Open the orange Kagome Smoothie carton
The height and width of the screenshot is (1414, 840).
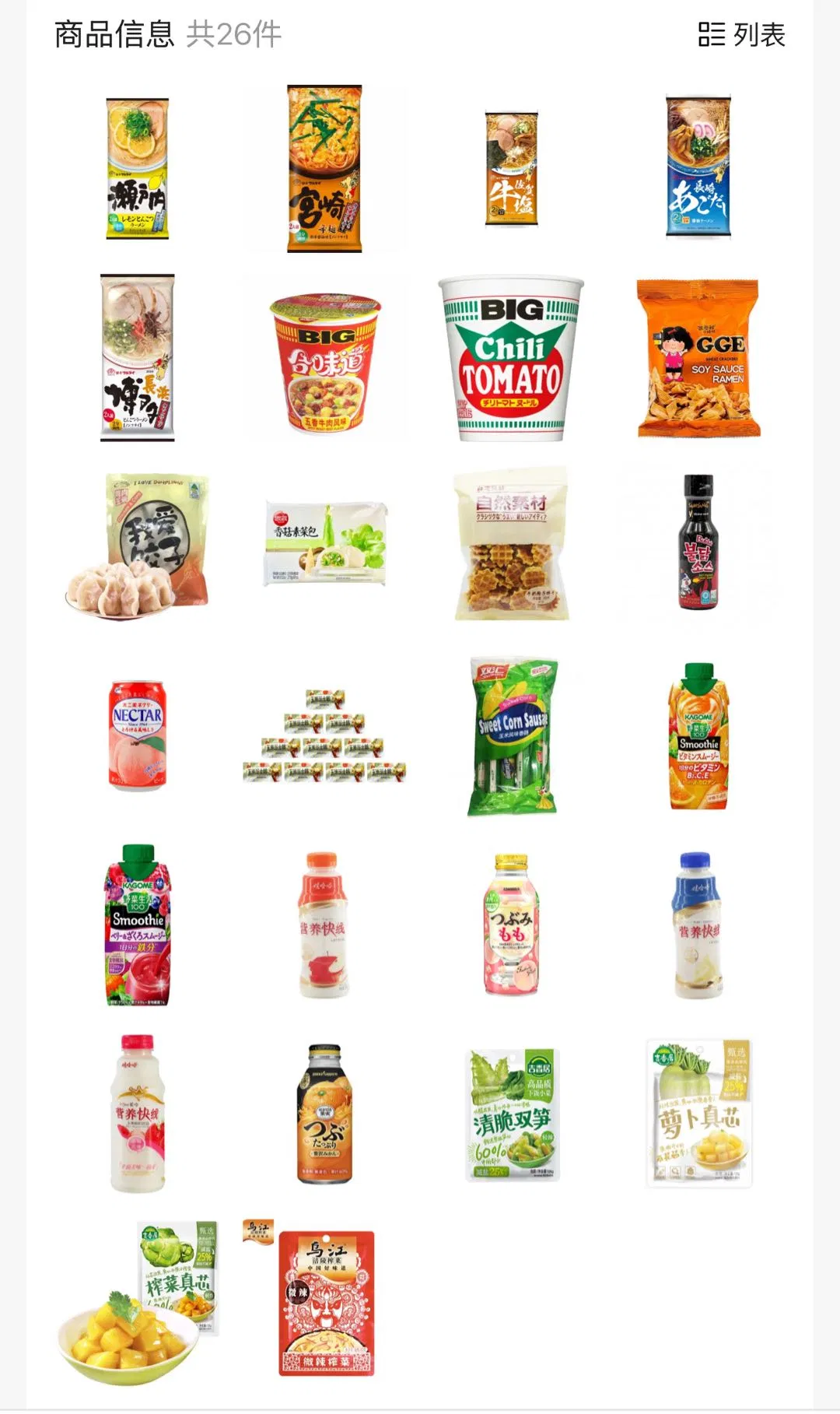click(698, 736)
